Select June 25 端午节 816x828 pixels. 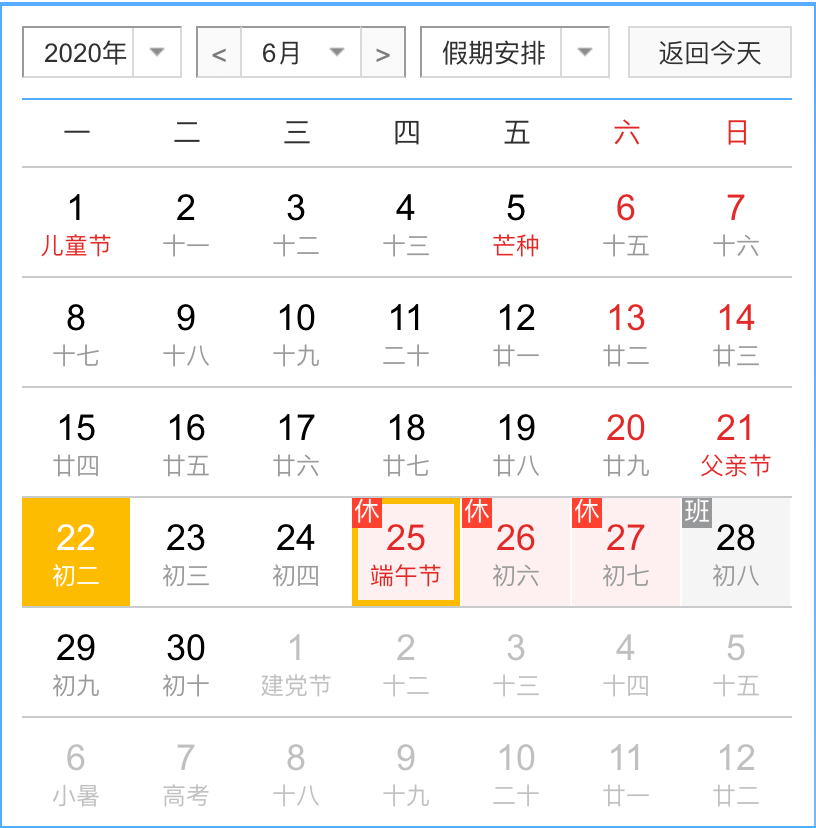click(x=406, y=552)
